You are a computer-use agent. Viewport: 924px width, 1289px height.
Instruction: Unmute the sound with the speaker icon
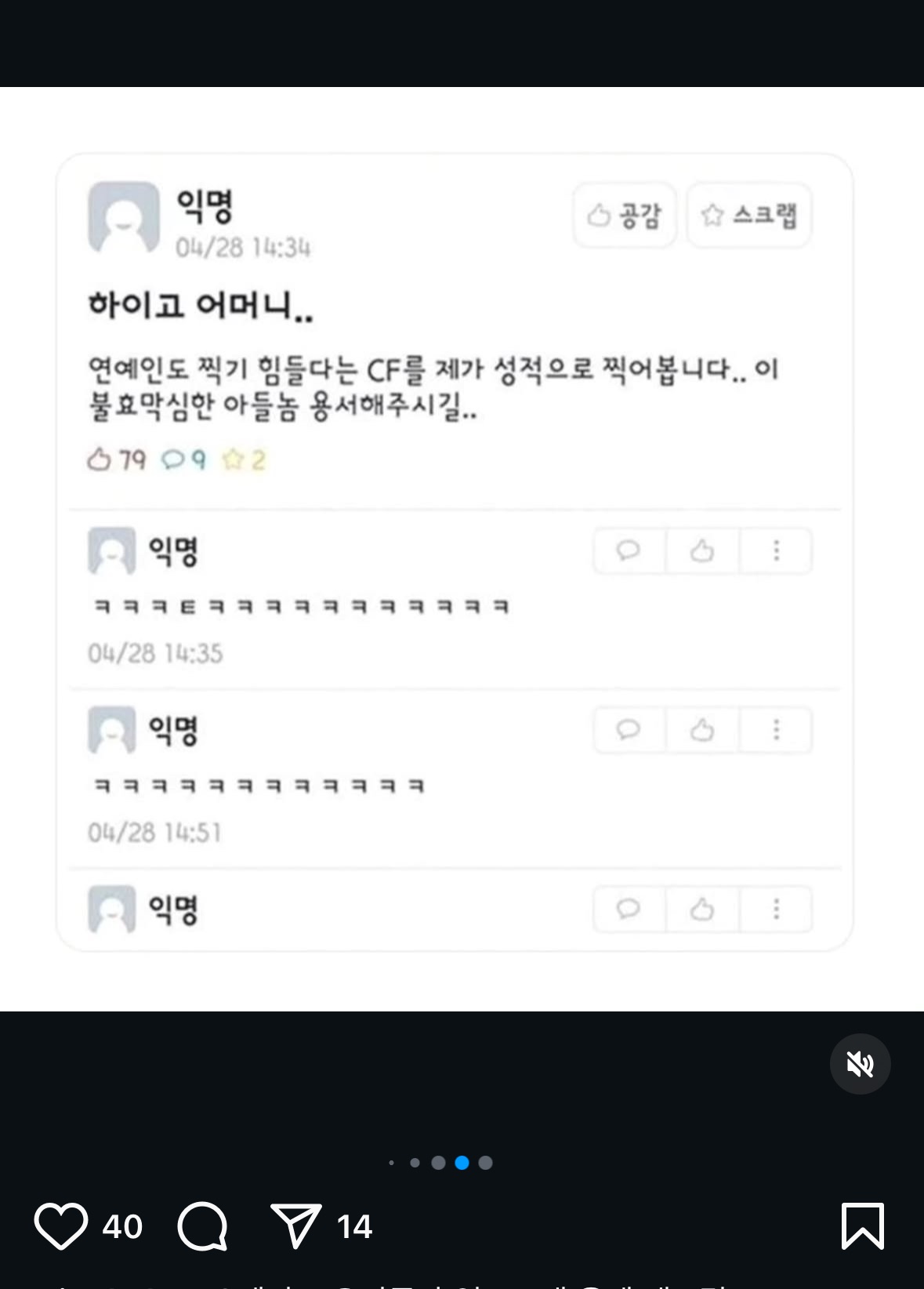click(x=860, y=1064)
